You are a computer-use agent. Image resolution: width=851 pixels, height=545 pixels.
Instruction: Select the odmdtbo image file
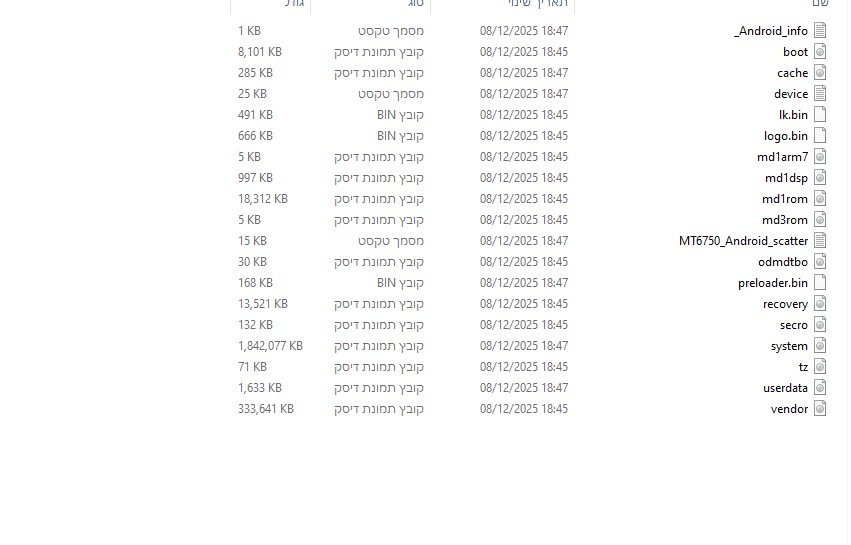[783, 262]
